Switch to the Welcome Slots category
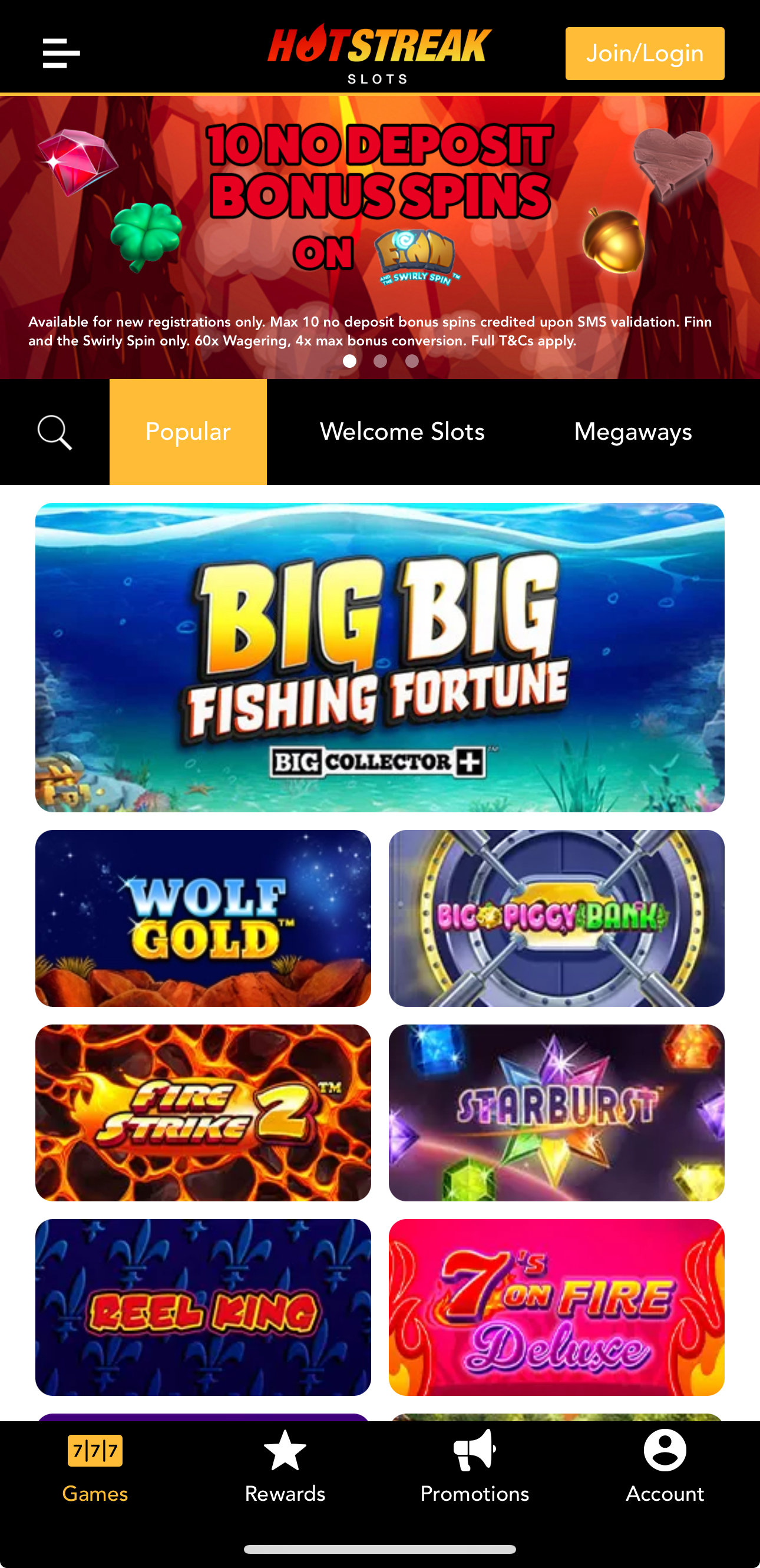Screen dimensions: 760x1568 (x=402, y=431)
